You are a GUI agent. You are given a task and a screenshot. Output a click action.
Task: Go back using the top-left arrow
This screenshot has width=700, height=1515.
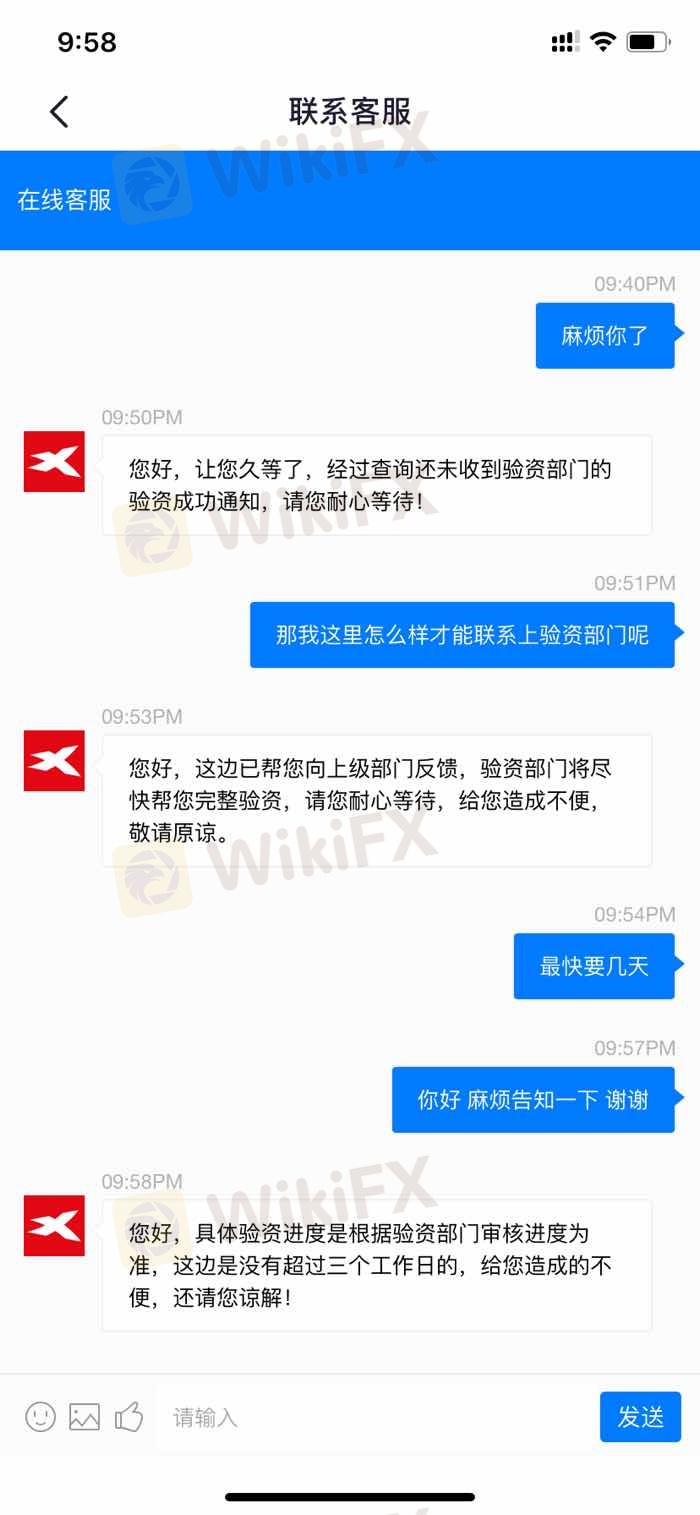(x=60, y=112)
